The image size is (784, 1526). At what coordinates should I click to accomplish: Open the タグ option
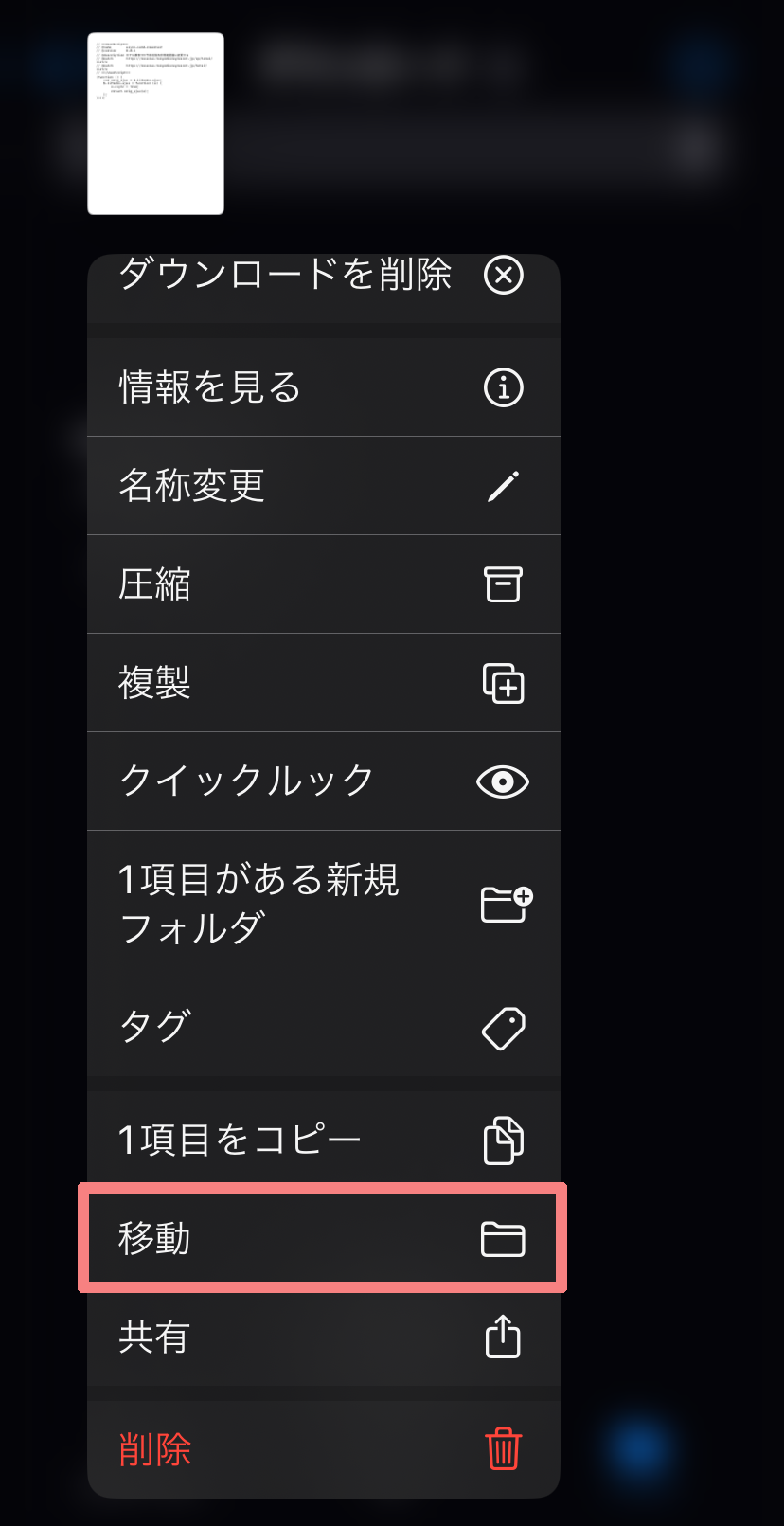pyautogui.click(x=322, y=1028)
